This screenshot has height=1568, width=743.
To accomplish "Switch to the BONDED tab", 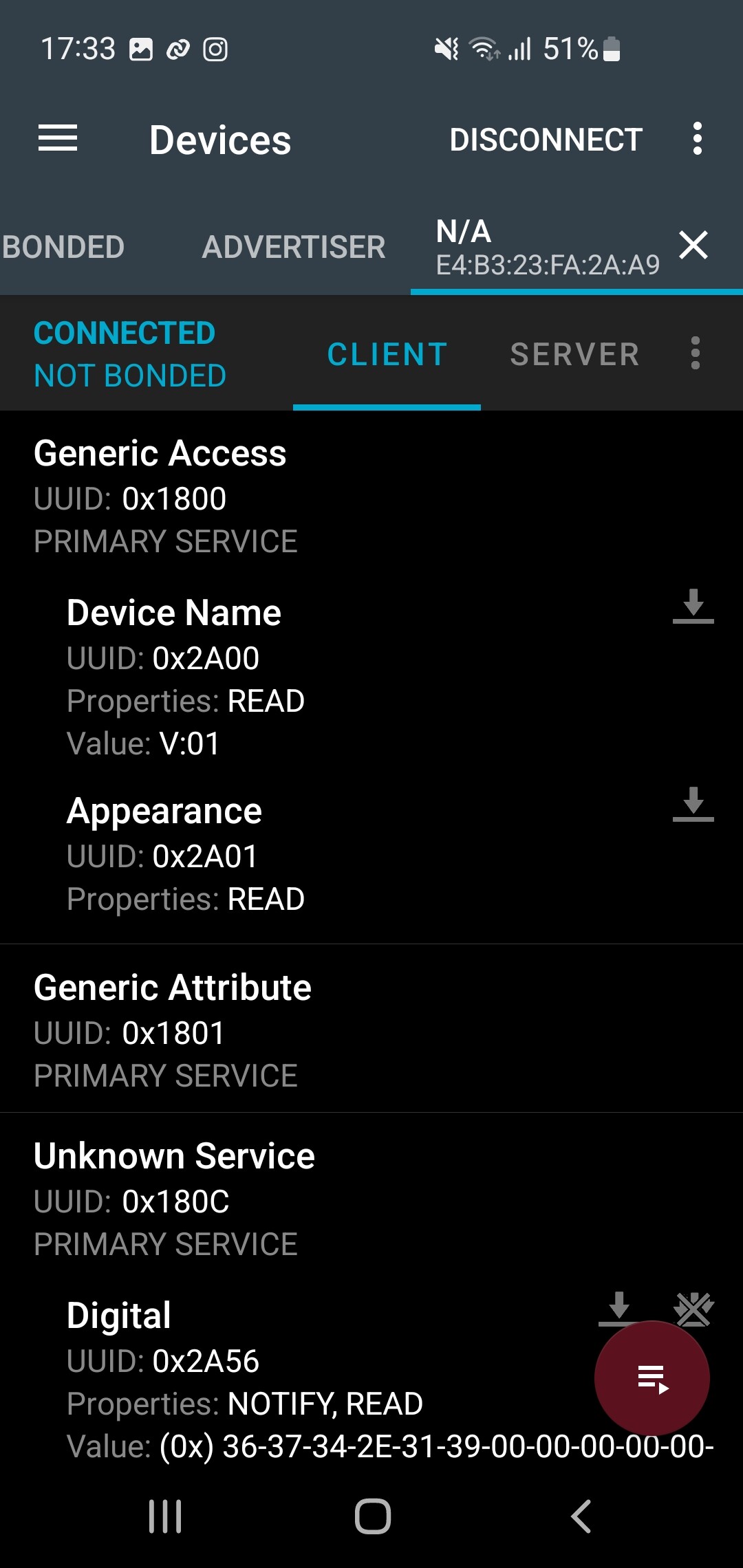I will [63, 247].
